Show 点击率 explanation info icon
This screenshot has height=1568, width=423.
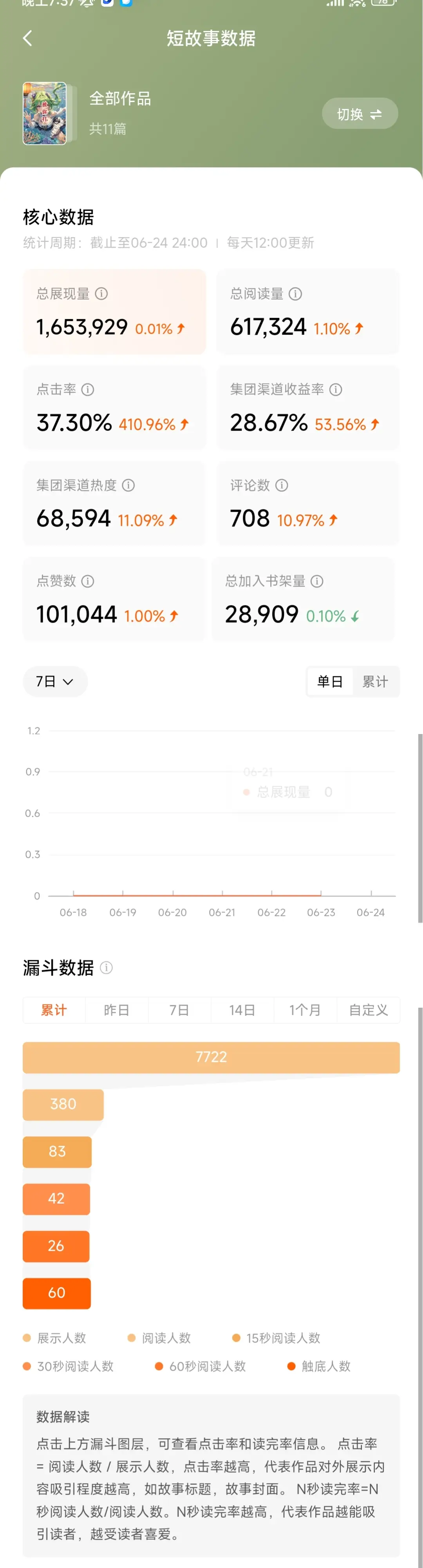[x=87, y=389]
